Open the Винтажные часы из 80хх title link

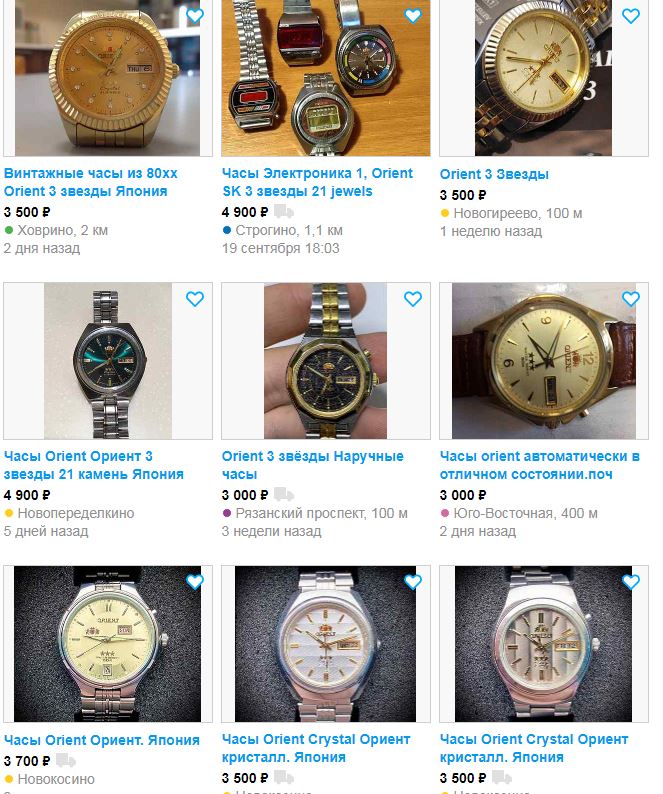[x=91, y=182]
